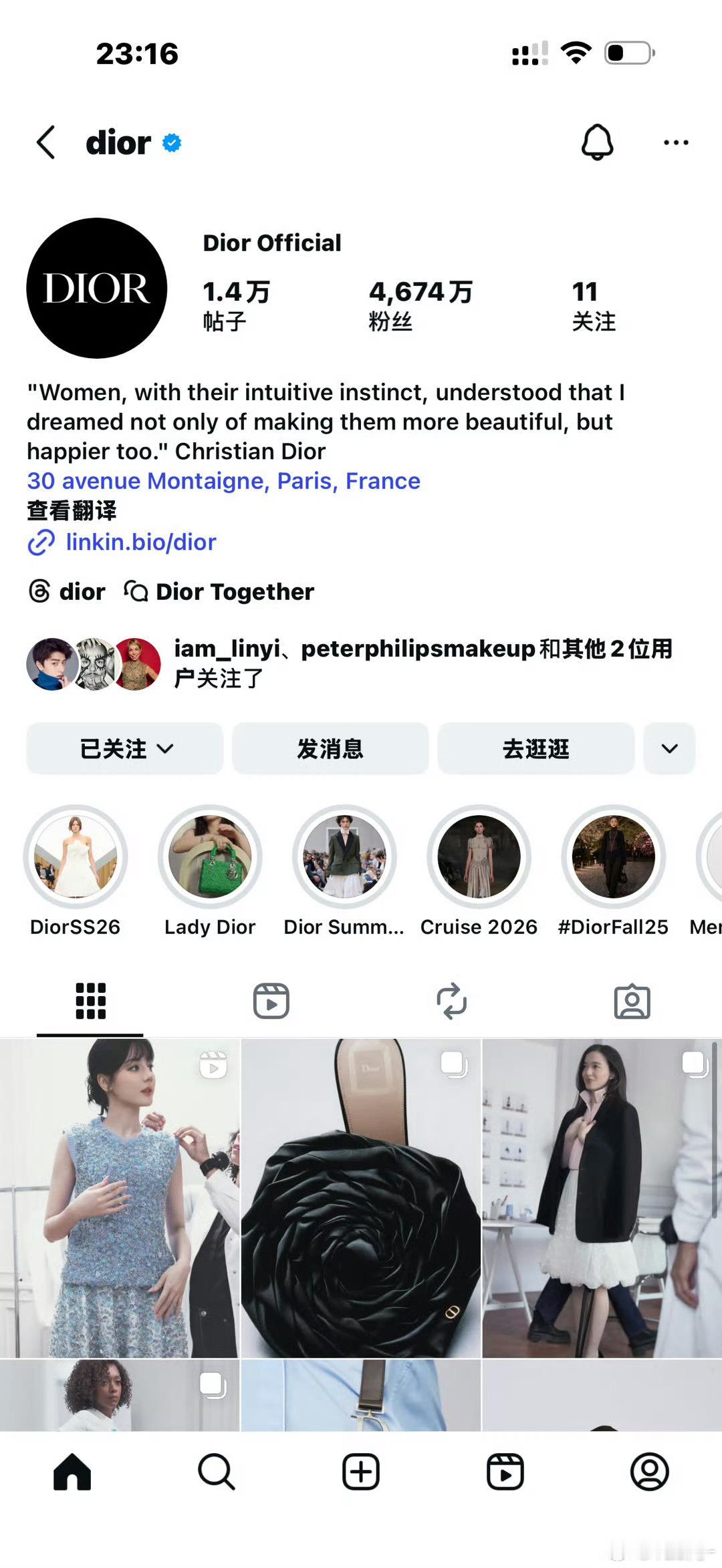Go back from the Dior profile
The width and height of the screenshot is (722, 1568).
[x=45, y=142]
